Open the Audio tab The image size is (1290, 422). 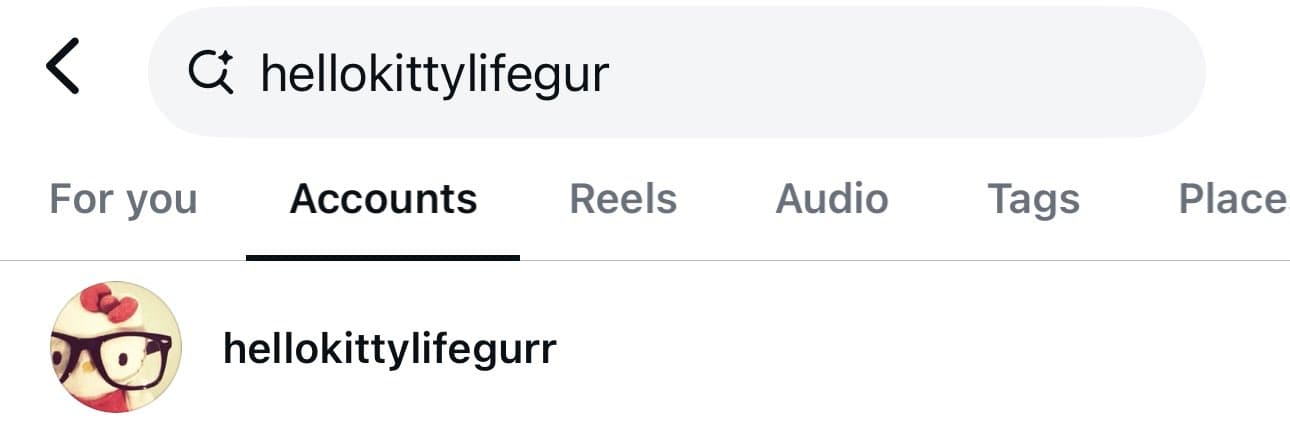(832, 199)
